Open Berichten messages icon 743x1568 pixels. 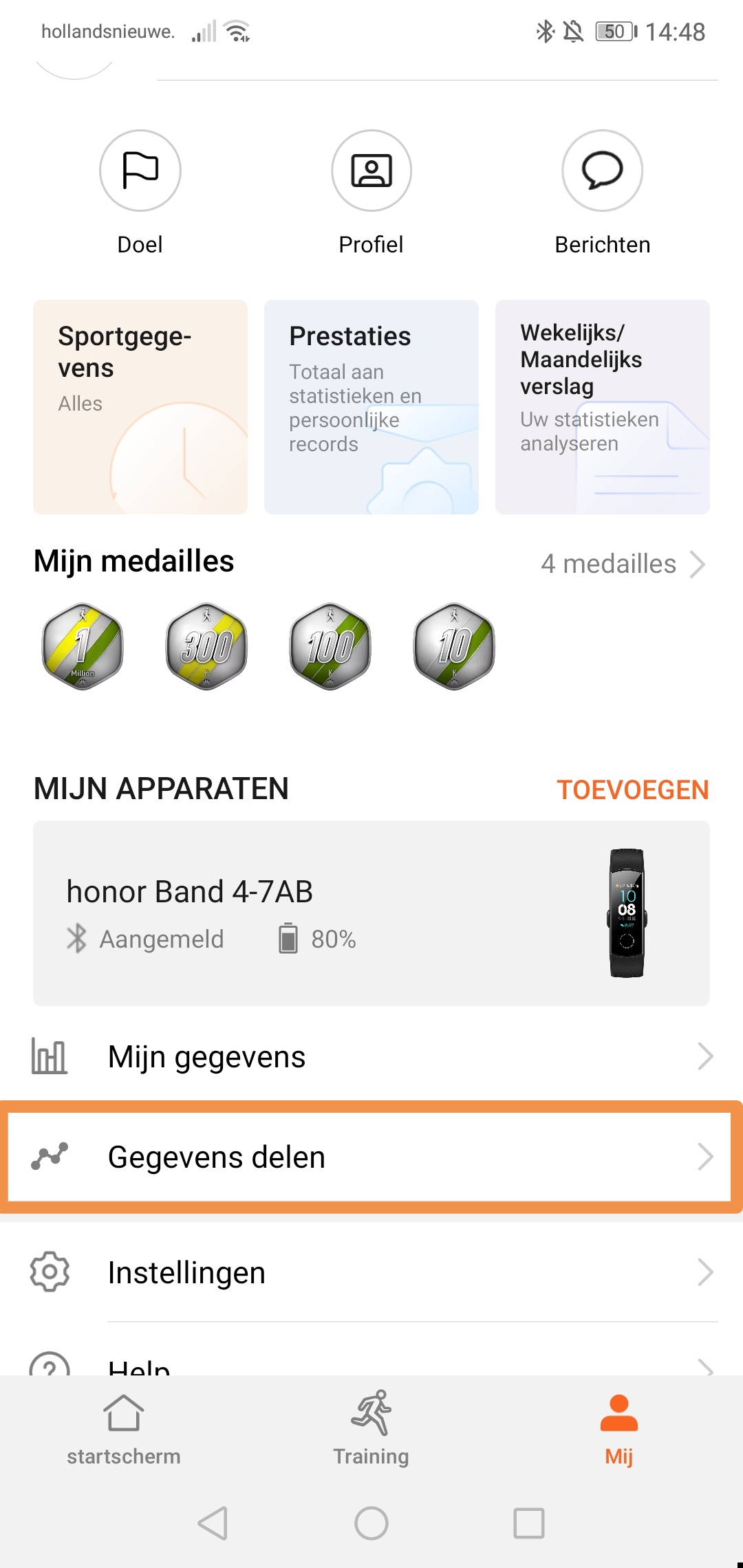[x=603, y=171]
